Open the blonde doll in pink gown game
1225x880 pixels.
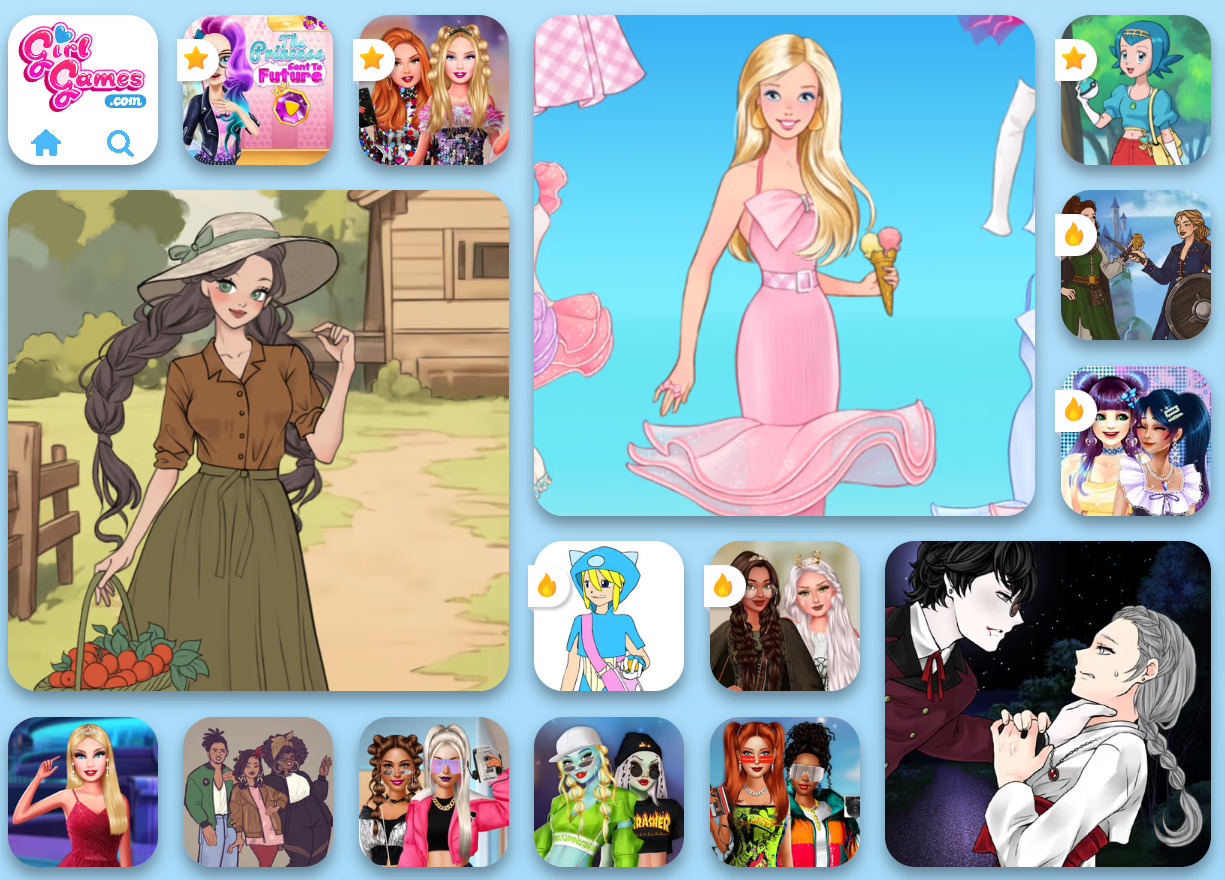(784, 266)
